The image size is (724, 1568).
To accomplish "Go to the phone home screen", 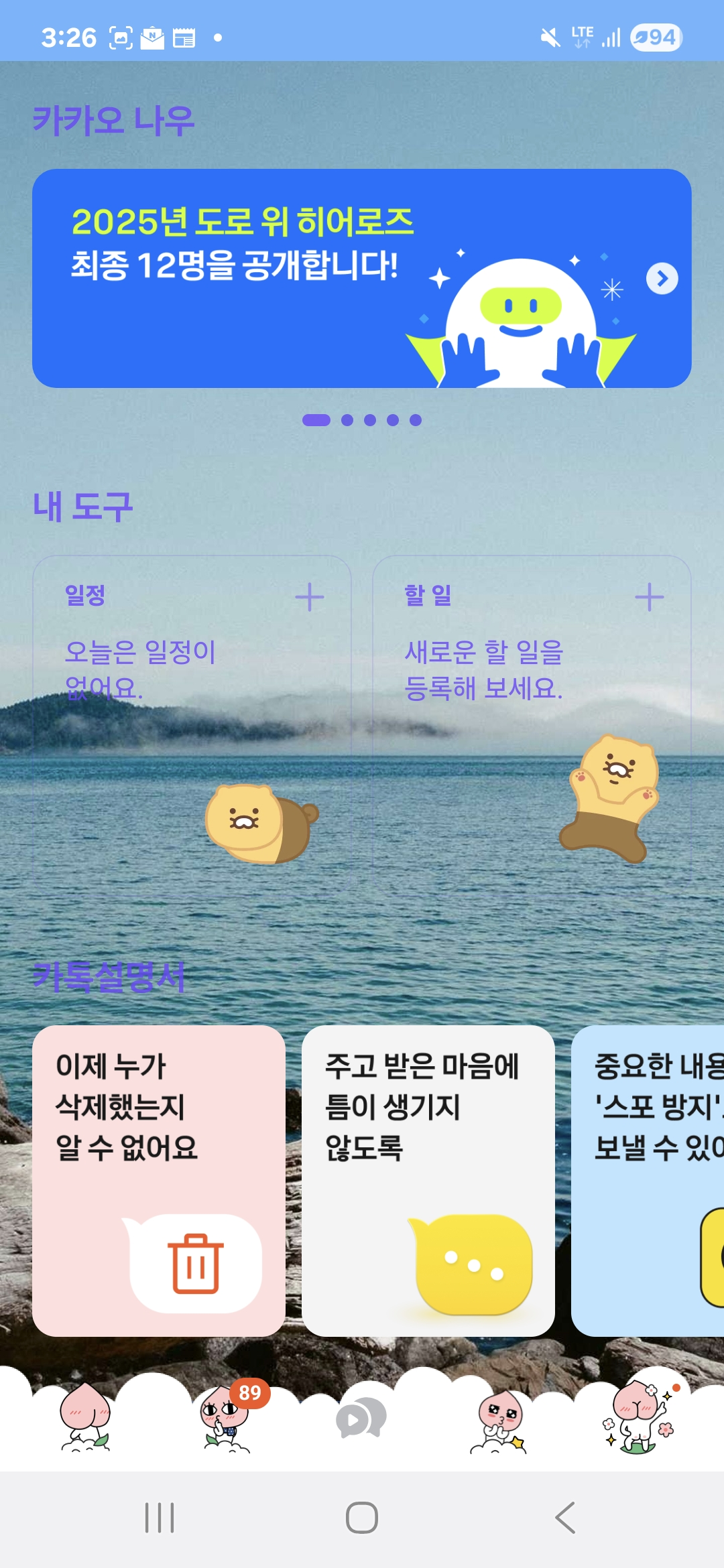I will point(362,1518).
